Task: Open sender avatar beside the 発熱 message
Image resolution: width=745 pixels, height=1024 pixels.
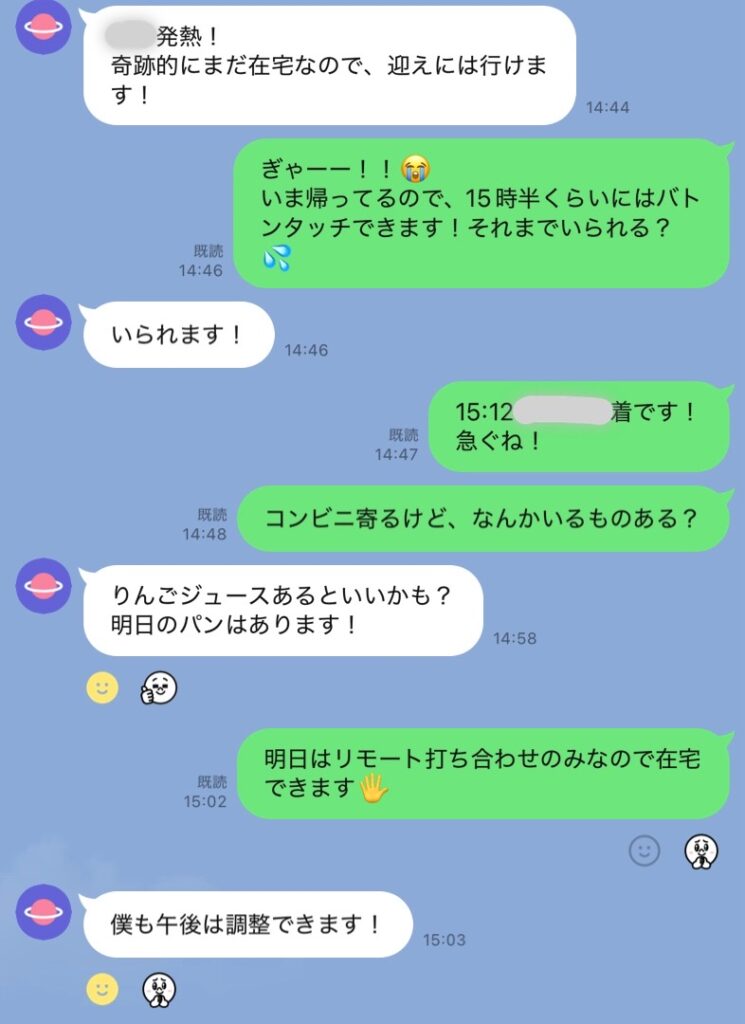Action: 44,27
